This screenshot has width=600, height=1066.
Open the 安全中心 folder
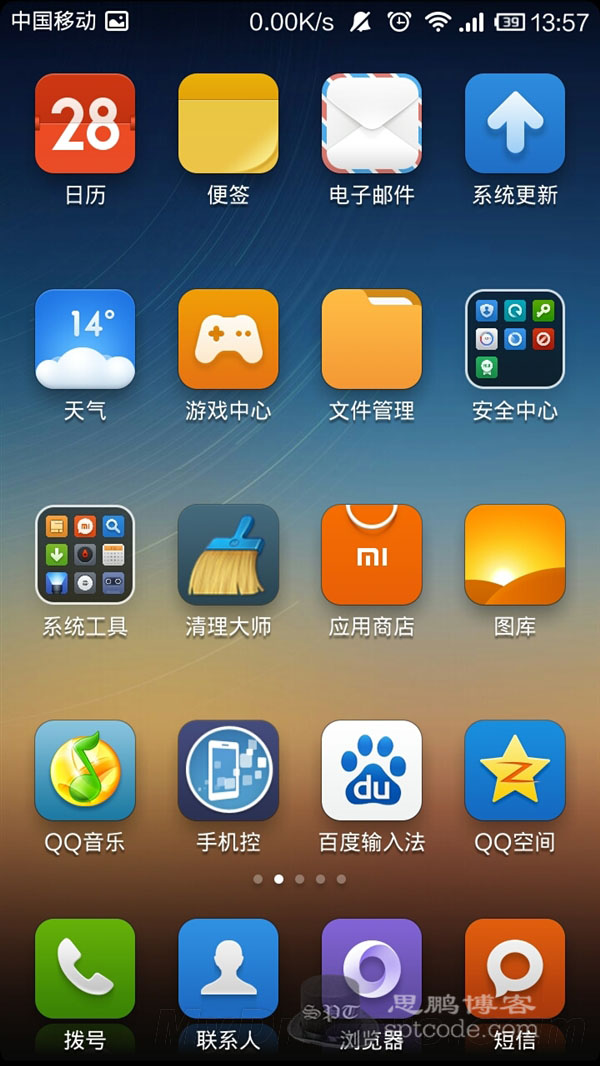point(515,340)
